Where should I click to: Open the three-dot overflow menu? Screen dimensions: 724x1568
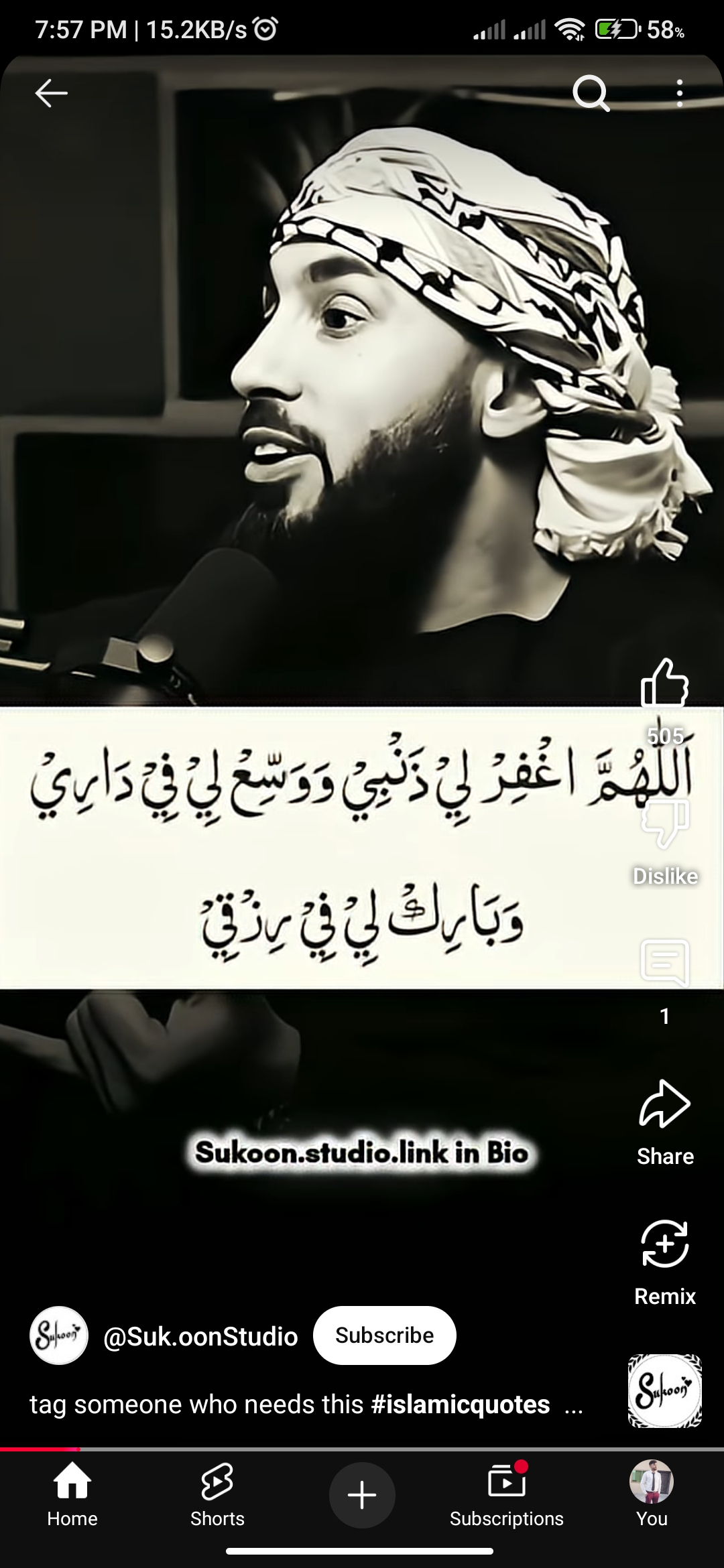(680, 93)
